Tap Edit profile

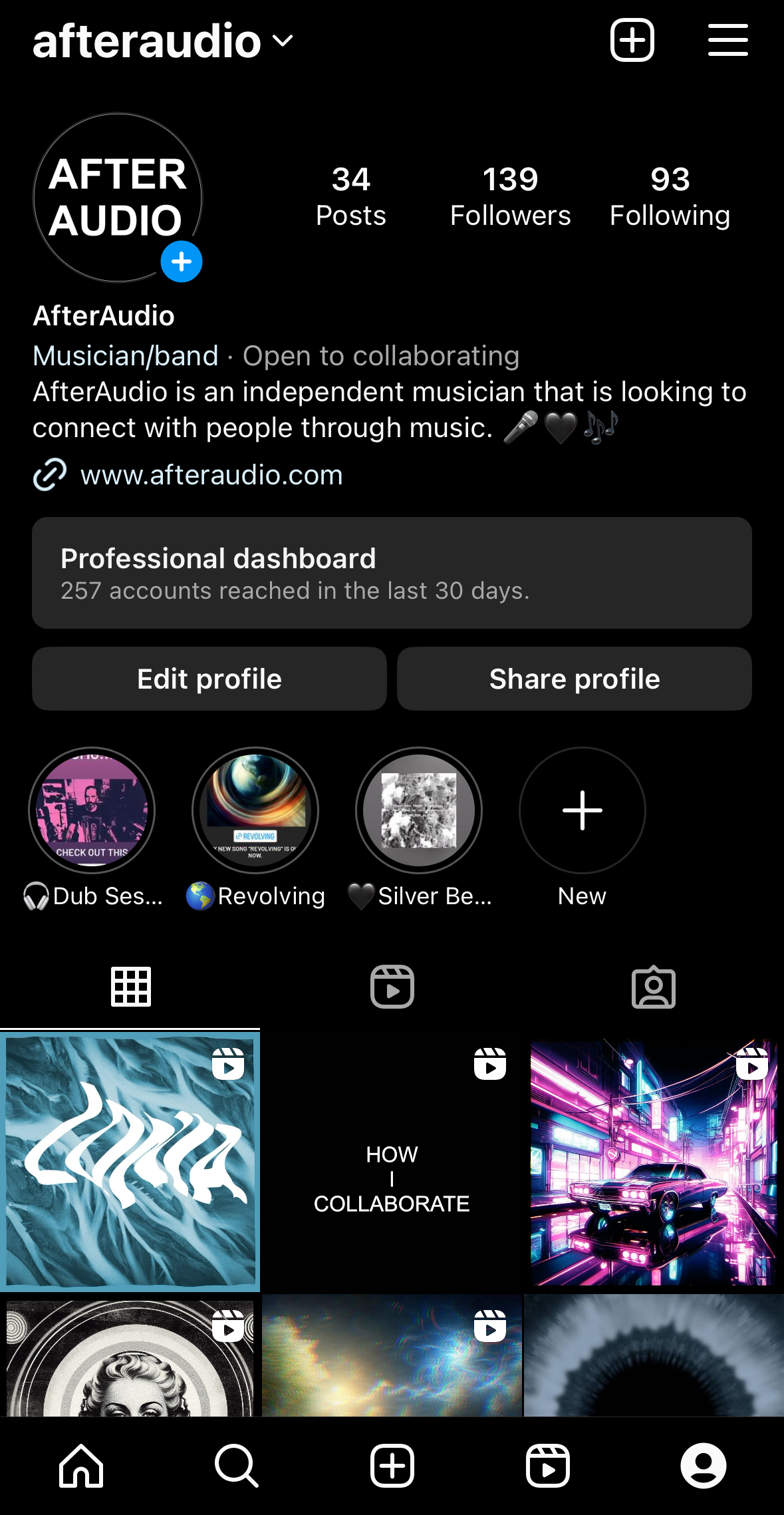[x=209, y=679]
